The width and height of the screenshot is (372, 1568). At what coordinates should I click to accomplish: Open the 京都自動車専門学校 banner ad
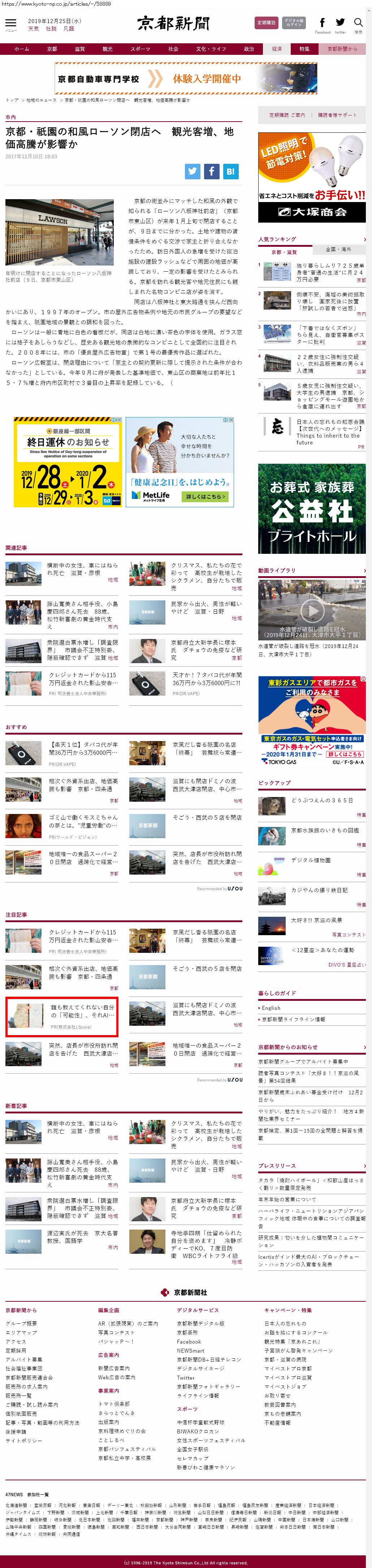coord(186,79)
